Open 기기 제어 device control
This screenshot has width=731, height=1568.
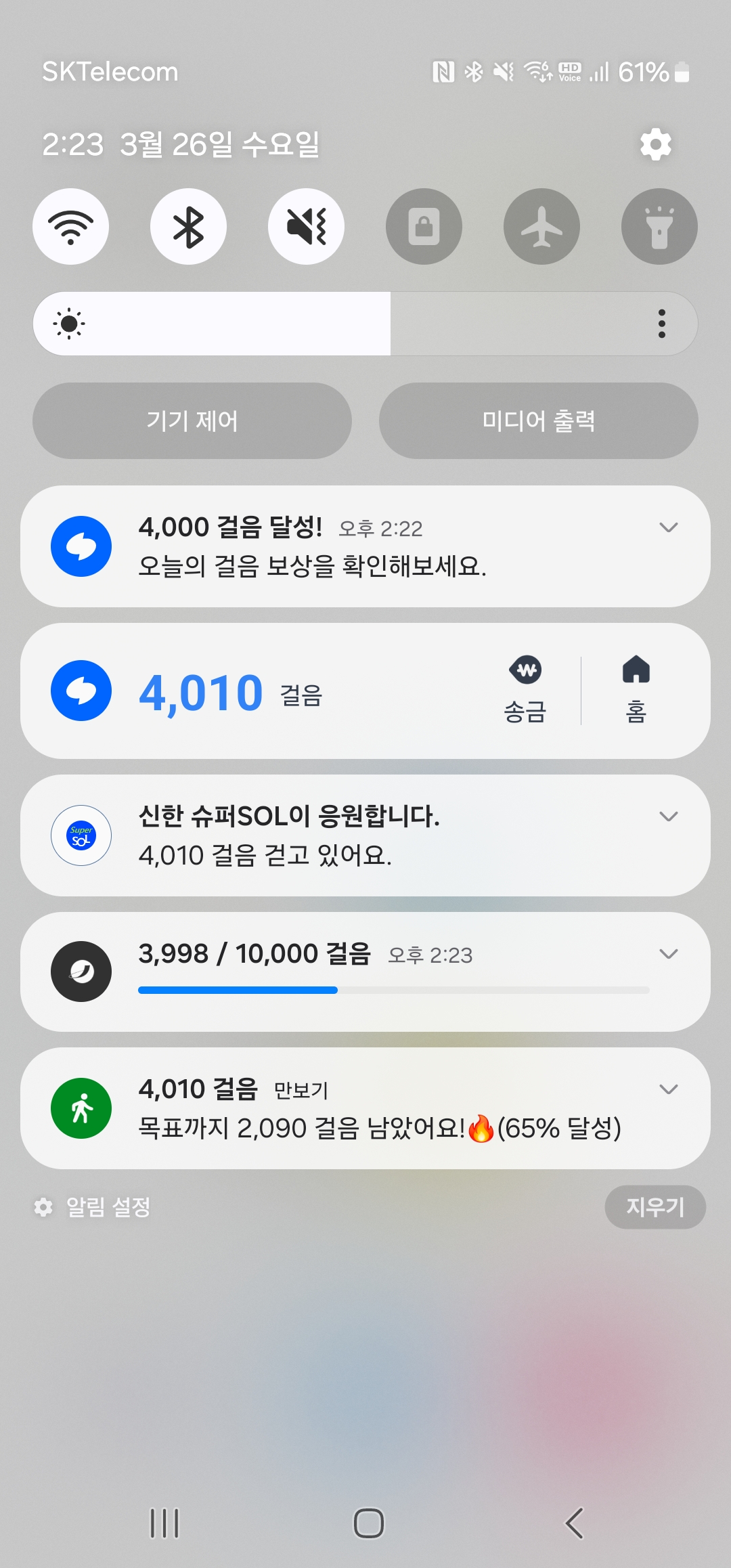click(192, 420)
